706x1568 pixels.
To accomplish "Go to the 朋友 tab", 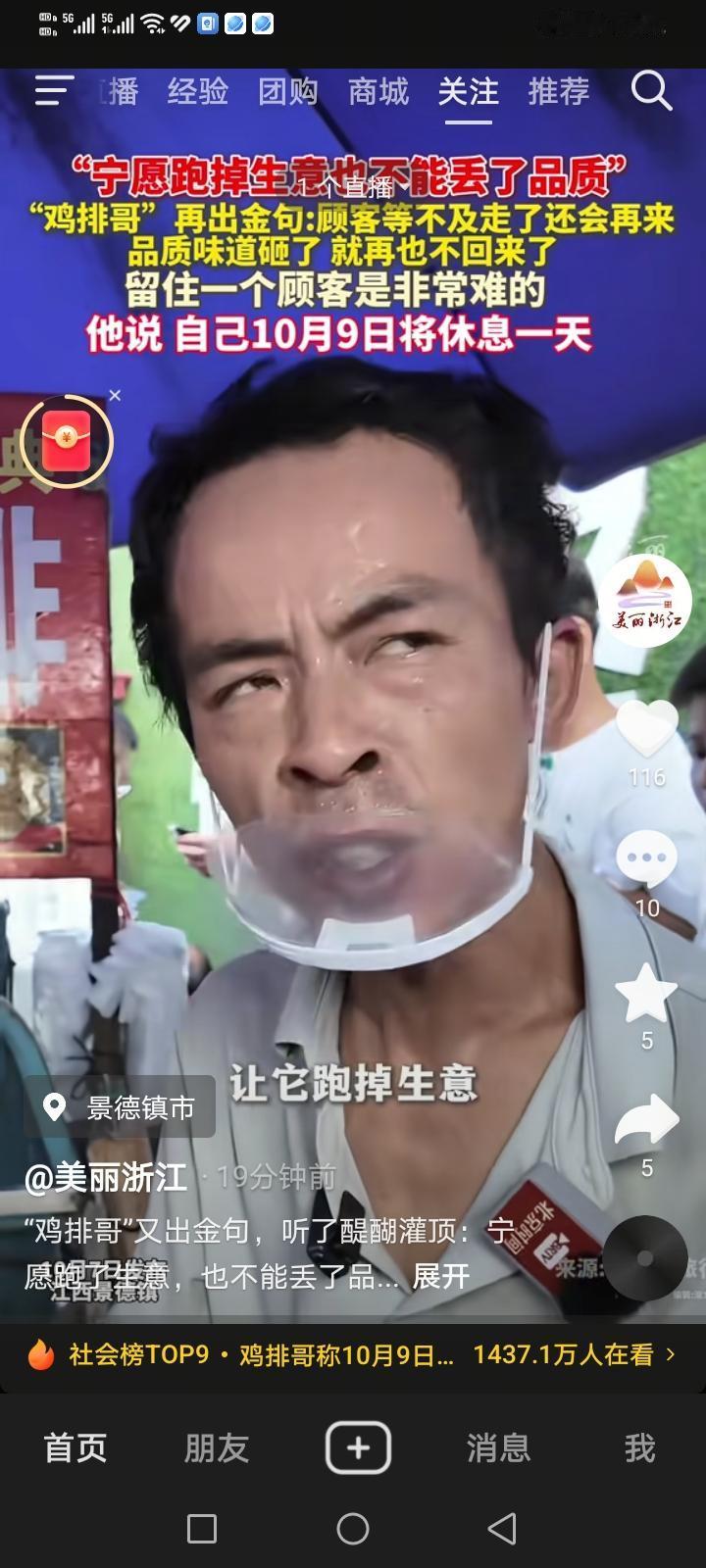I will (217, 1447).
